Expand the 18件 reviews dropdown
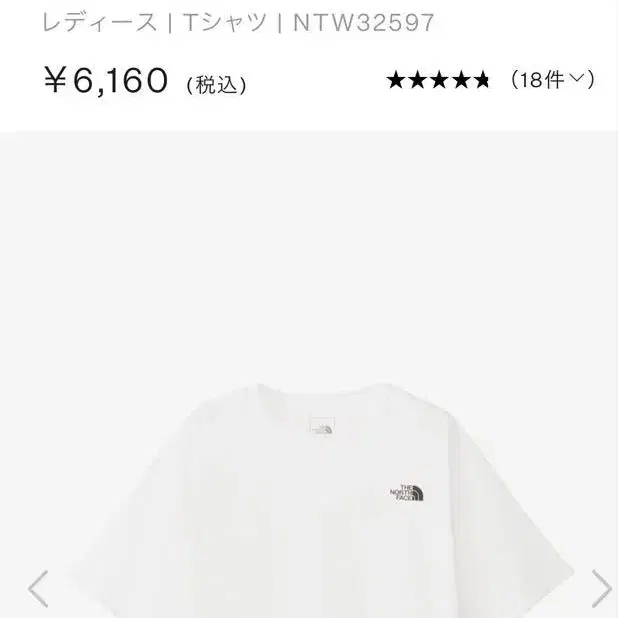Screen dimensions: 618x618 pos(552,80)
